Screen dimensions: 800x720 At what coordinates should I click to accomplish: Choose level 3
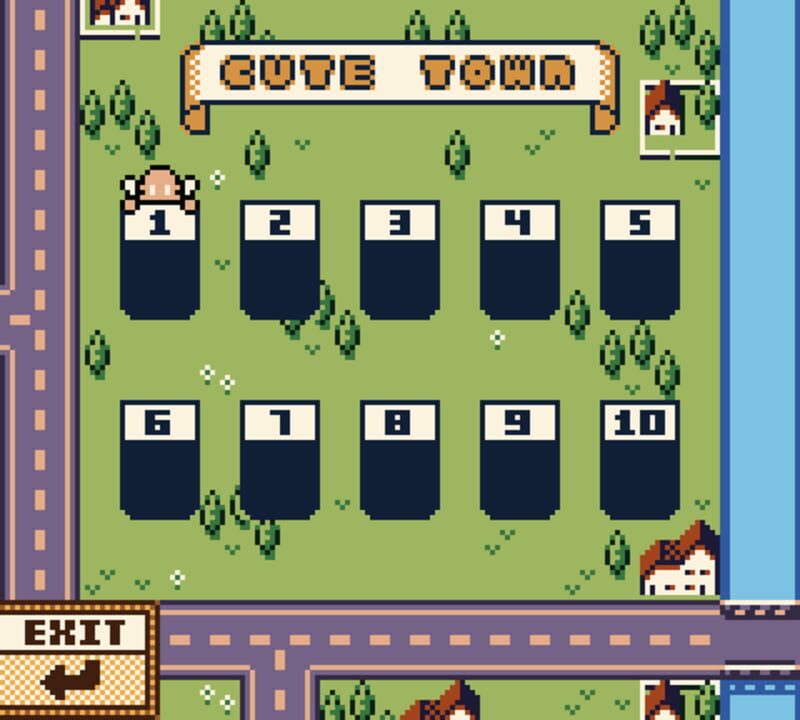tap(400, 260)
